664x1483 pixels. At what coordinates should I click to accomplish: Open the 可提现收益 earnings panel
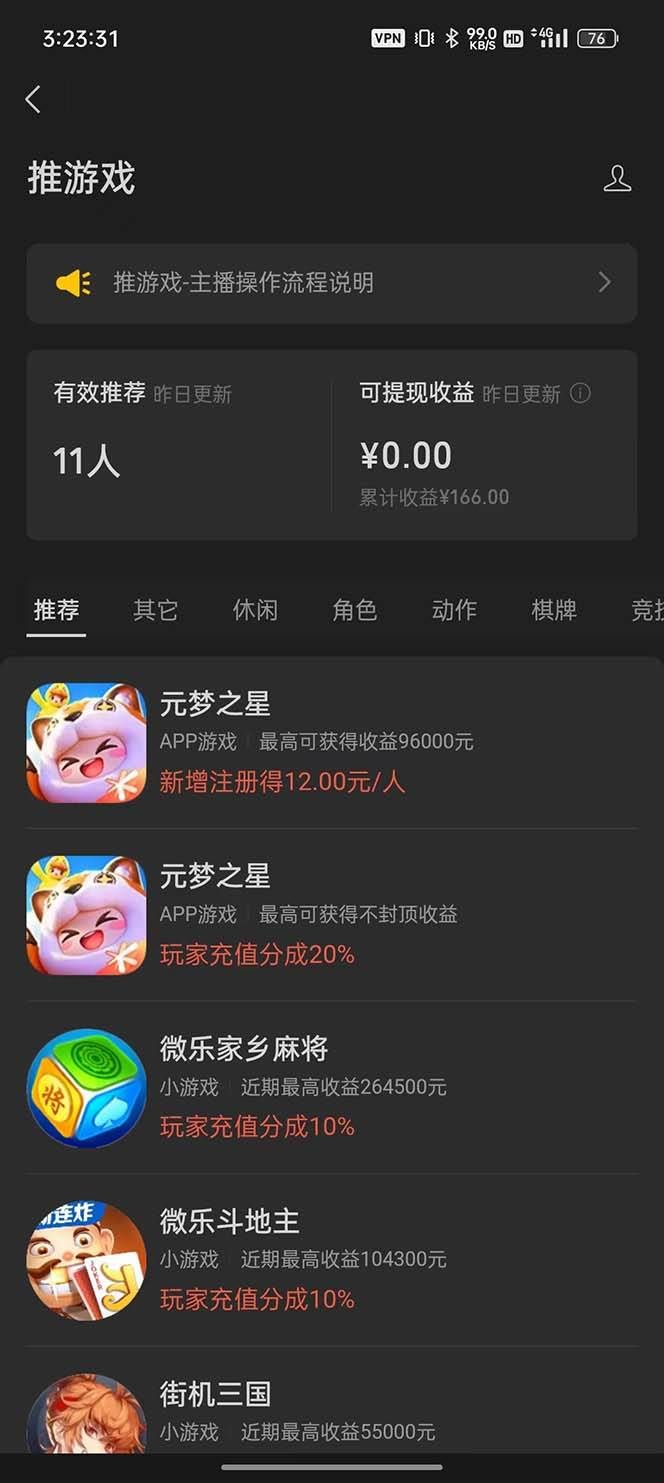coord(483,445)
